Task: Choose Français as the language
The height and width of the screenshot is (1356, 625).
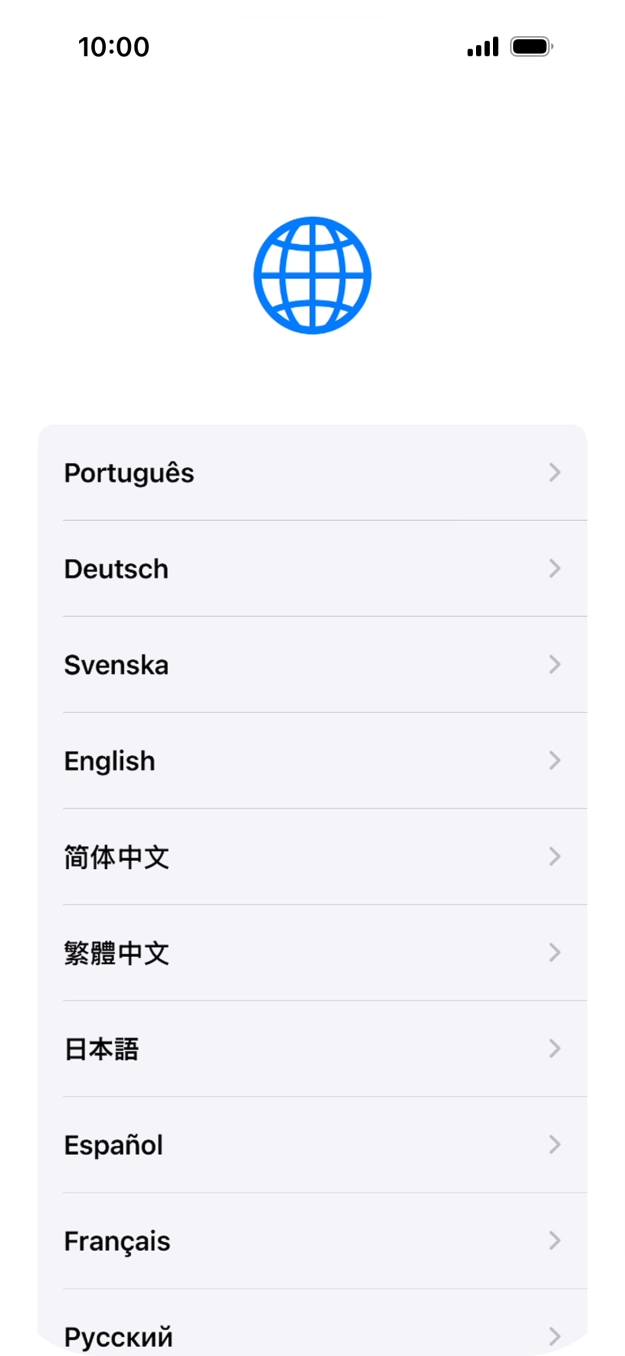Action: click(312, 1241)
